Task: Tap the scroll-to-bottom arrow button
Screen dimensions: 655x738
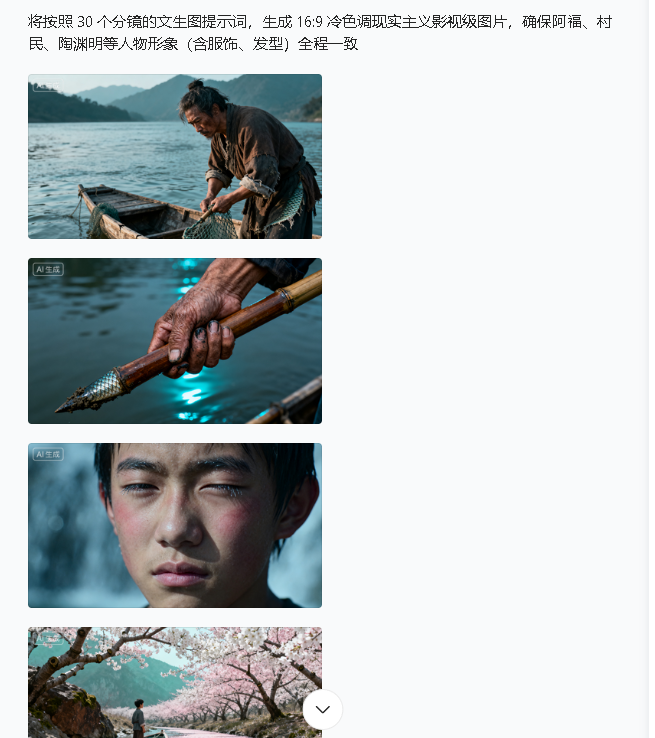Action: (323, 709)
